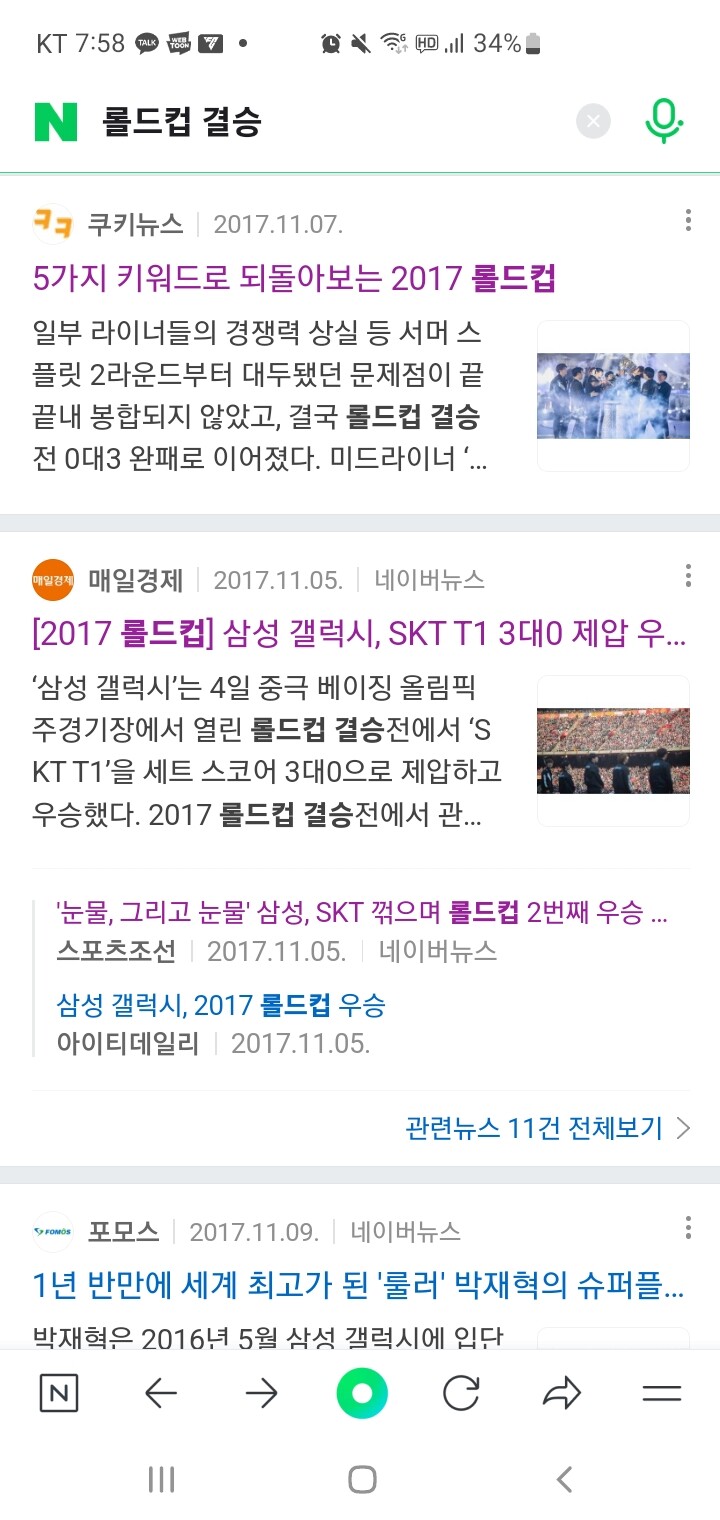Read 삼성 갤럭시, SKT T1 3대0 제압 article

click(358, 634)
